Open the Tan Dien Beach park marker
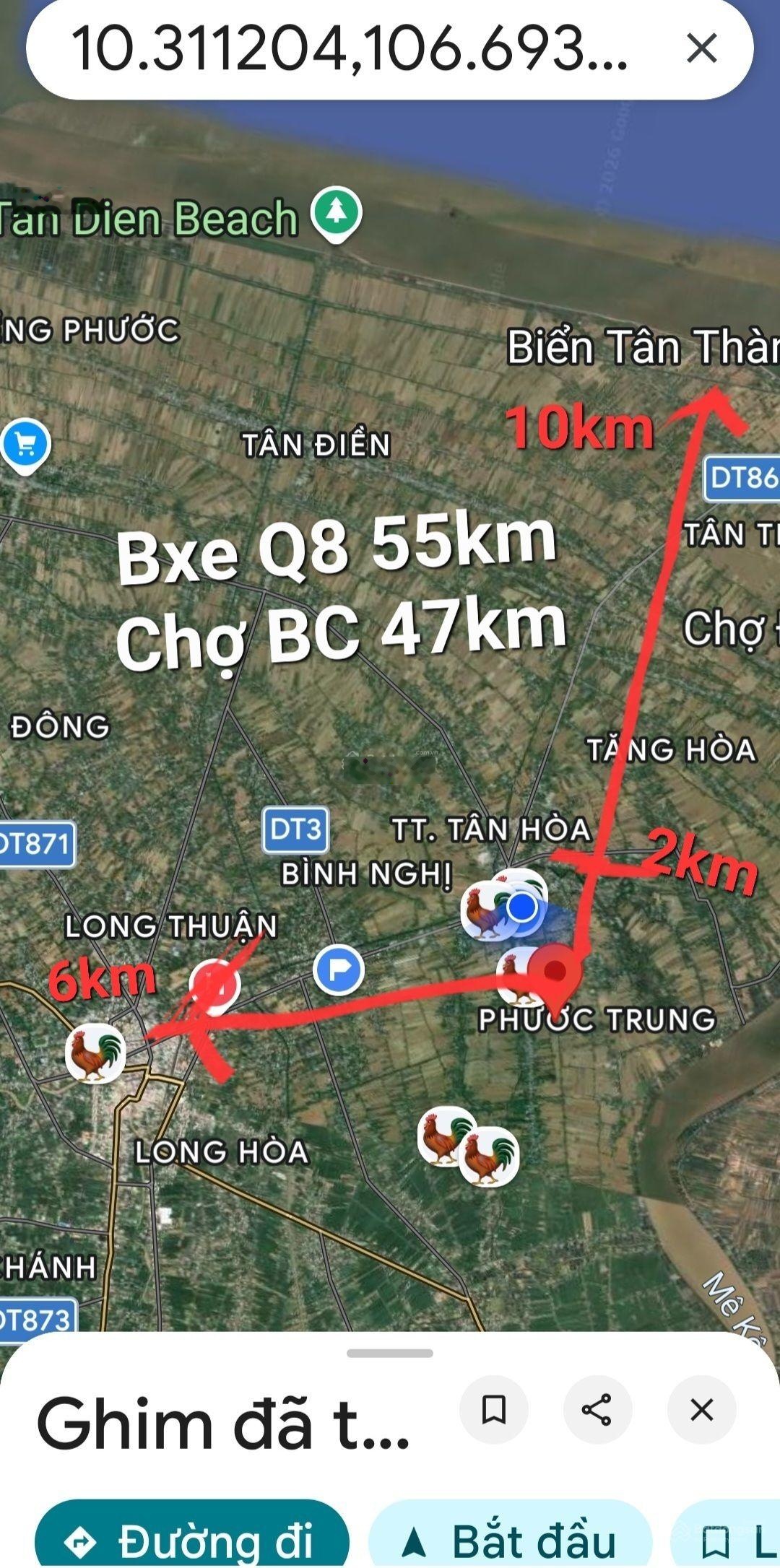This screenshot has width=780, height=1568. 336,214
